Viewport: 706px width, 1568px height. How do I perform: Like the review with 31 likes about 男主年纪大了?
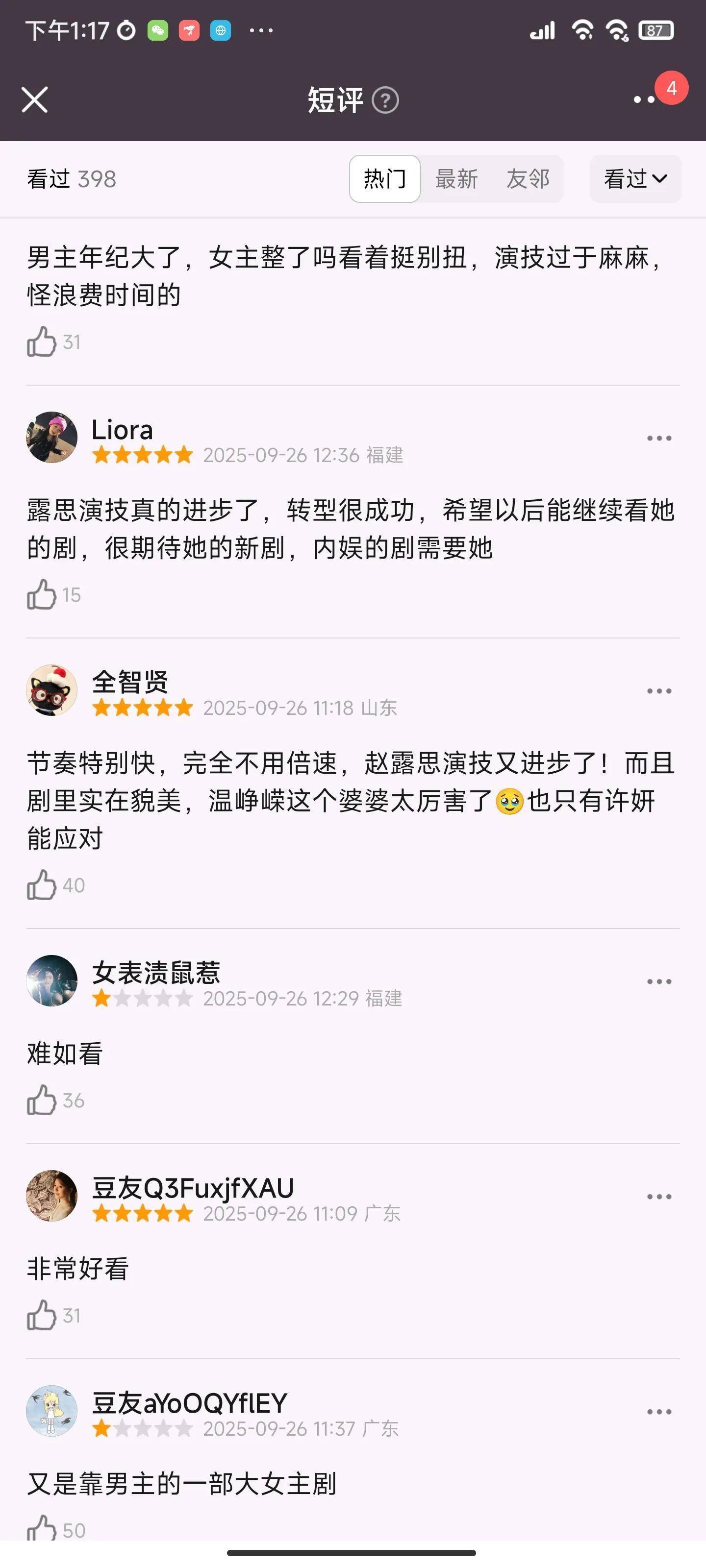click(41, 342)
